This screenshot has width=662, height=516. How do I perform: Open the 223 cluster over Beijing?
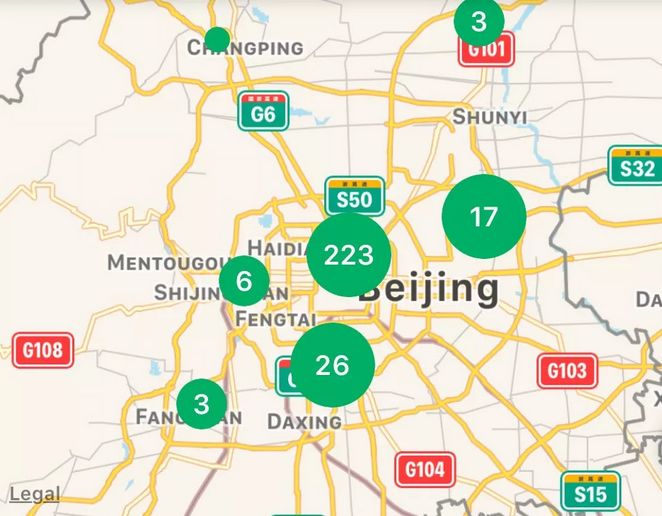(x=348, y=255)
